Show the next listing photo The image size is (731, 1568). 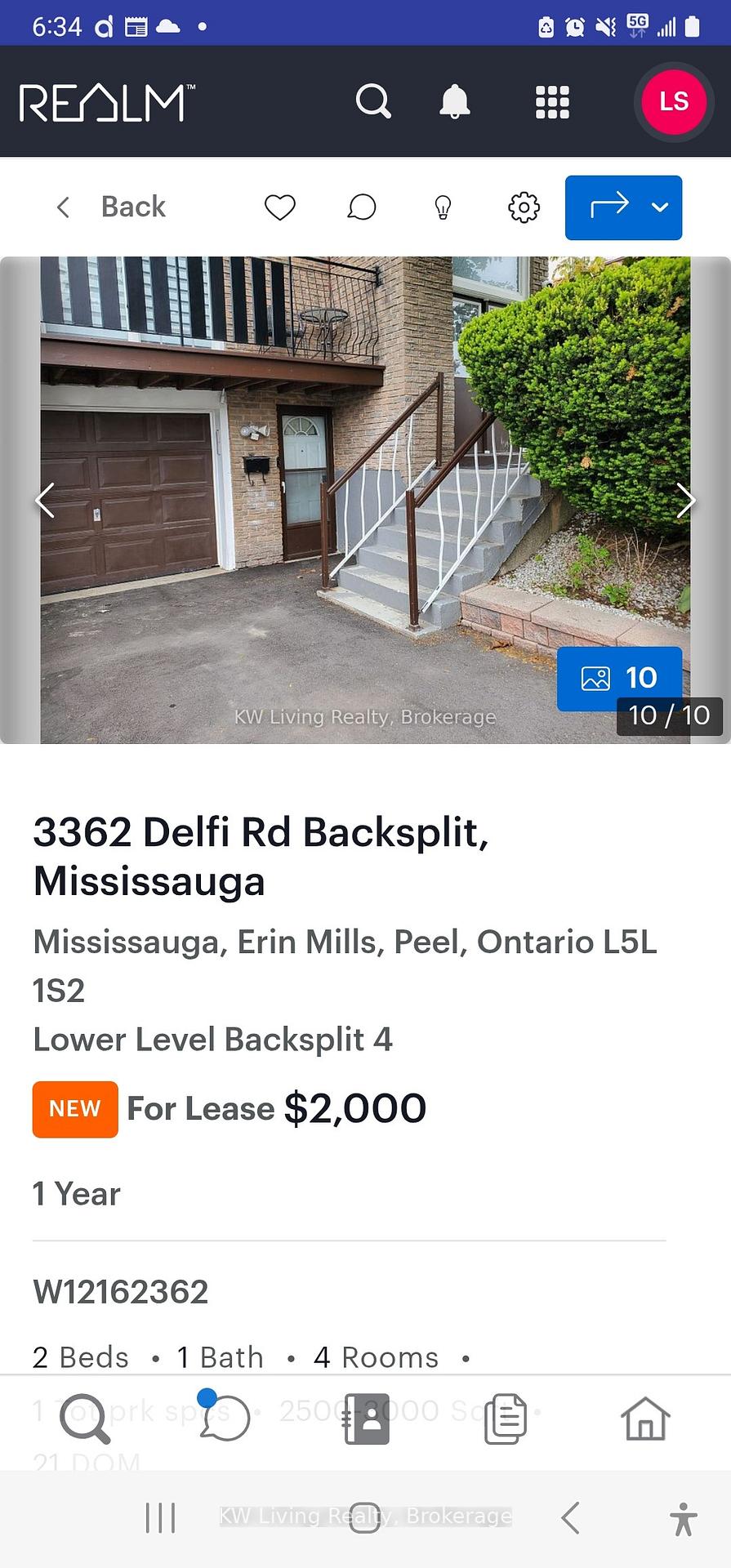(686, 501)
